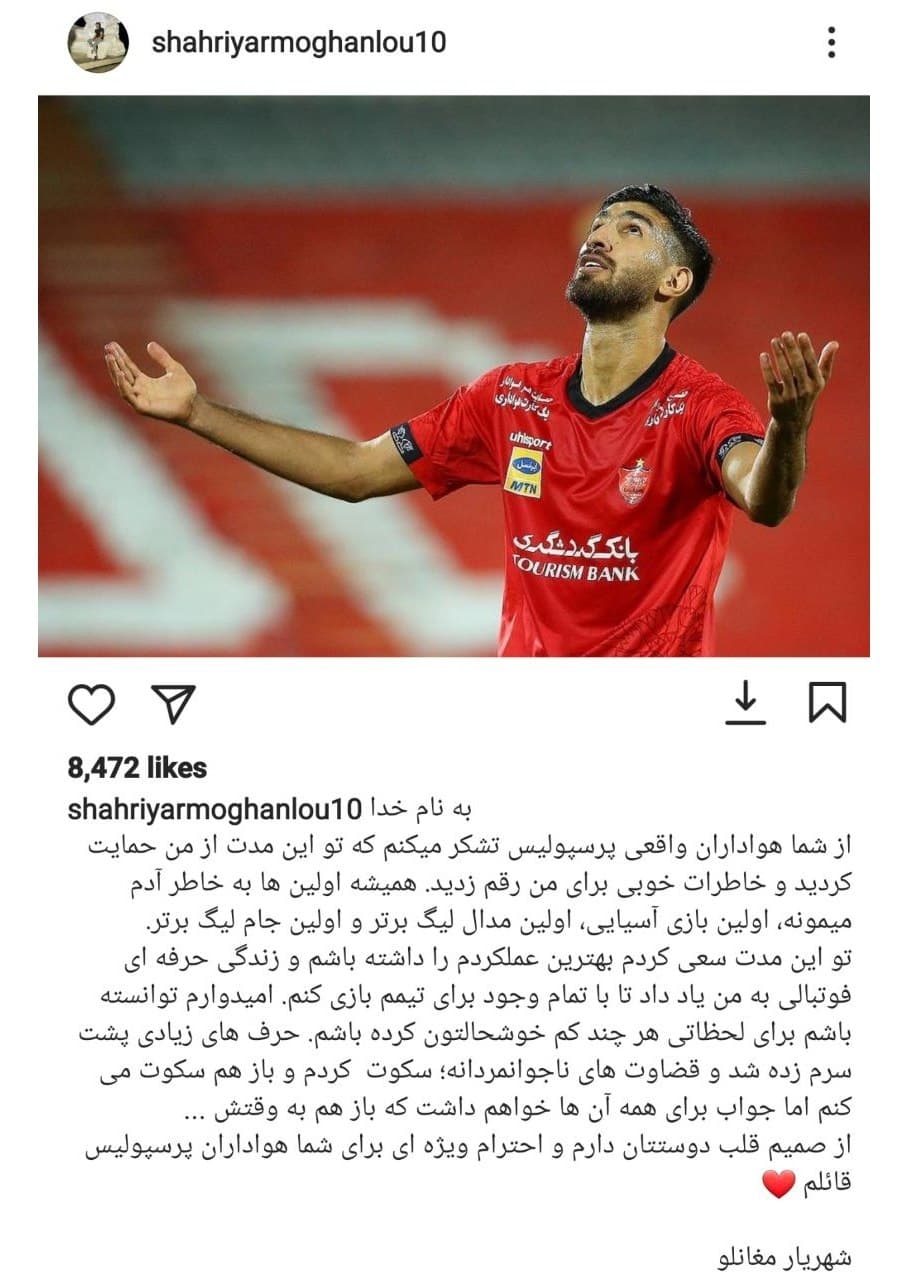Download the post using the download arrow

click(x=744, y=704)
